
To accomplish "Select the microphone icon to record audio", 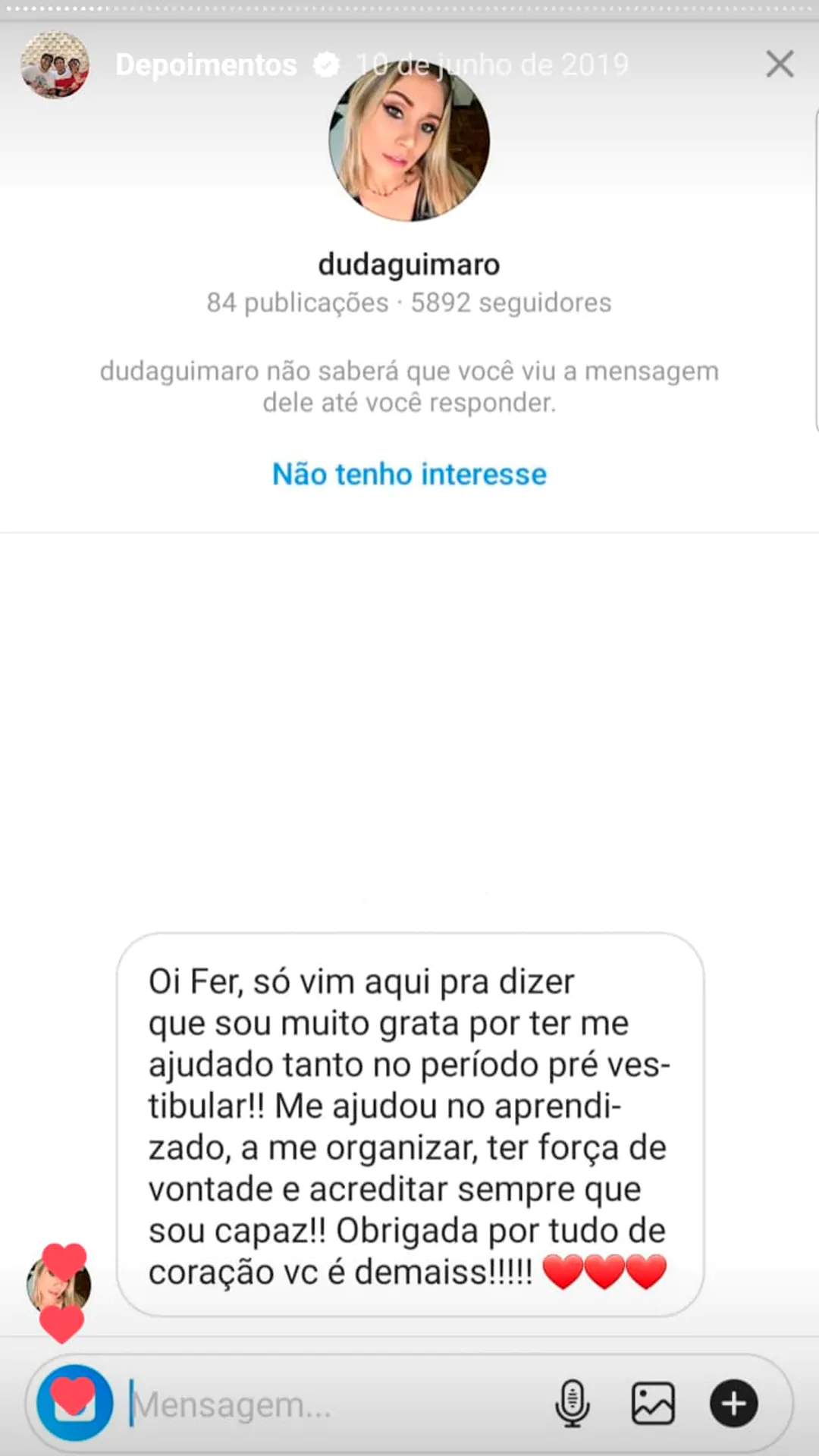I will 574,1402.
